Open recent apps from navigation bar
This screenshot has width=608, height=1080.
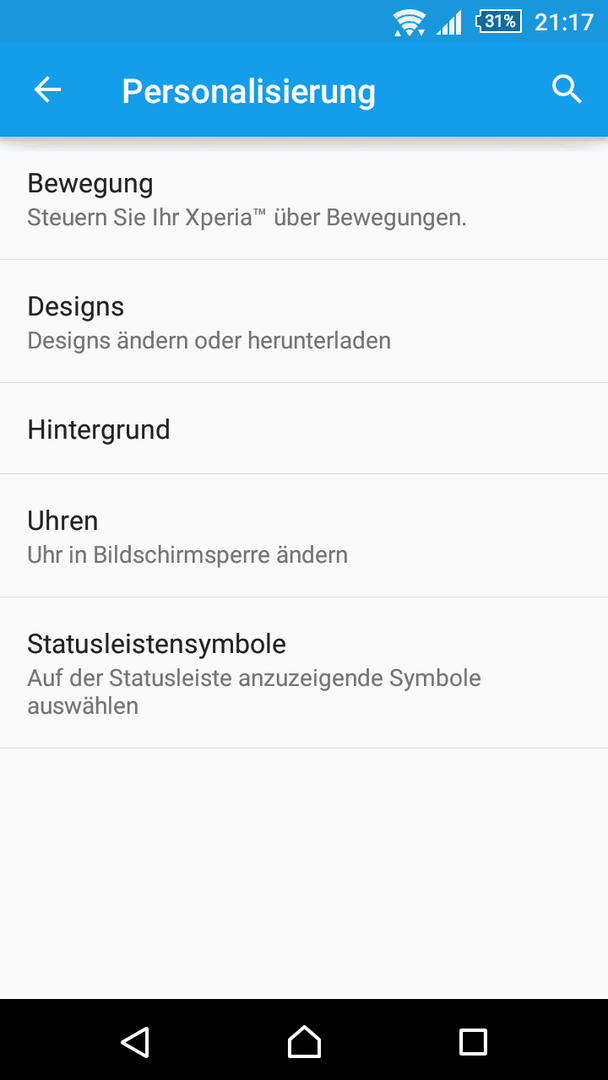473,1041
